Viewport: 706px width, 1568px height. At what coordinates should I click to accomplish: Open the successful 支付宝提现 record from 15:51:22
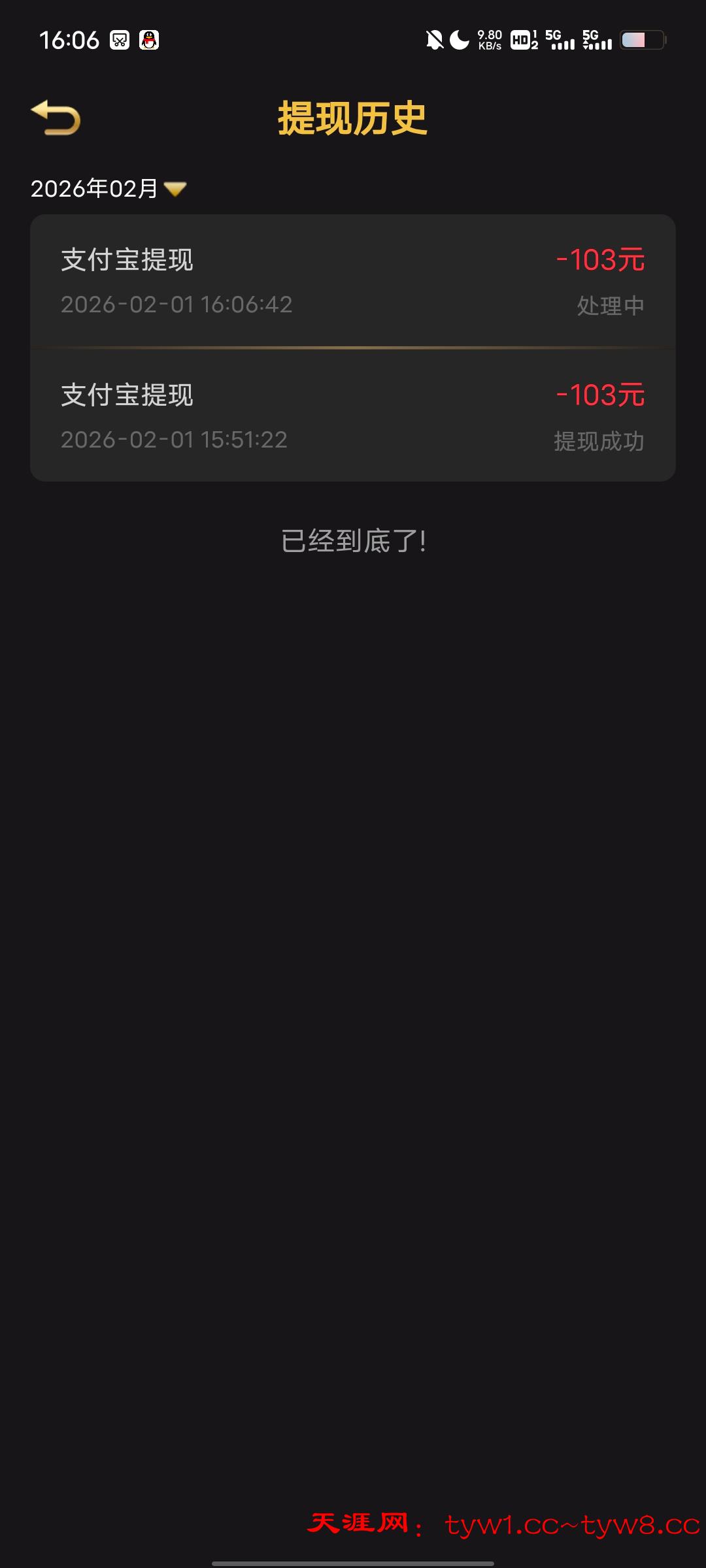tap(353, 416)
